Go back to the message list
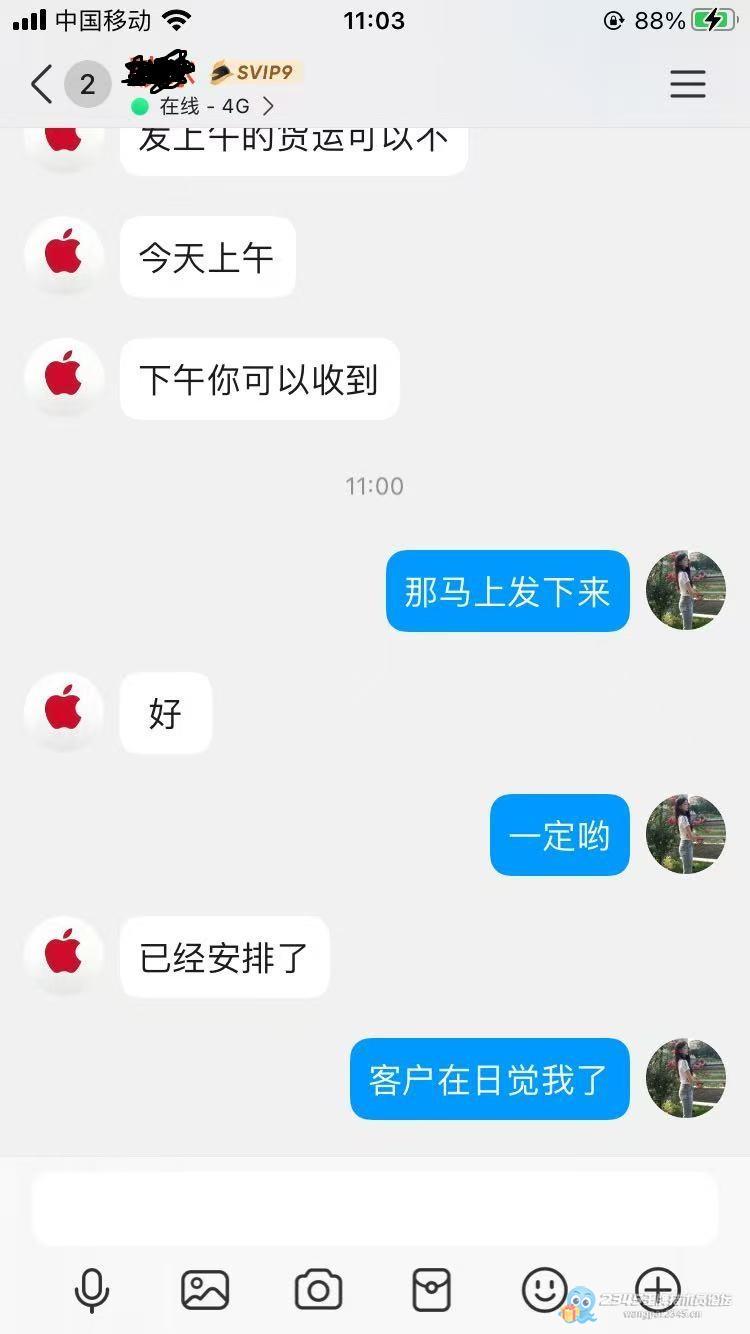 click(42, 85)
